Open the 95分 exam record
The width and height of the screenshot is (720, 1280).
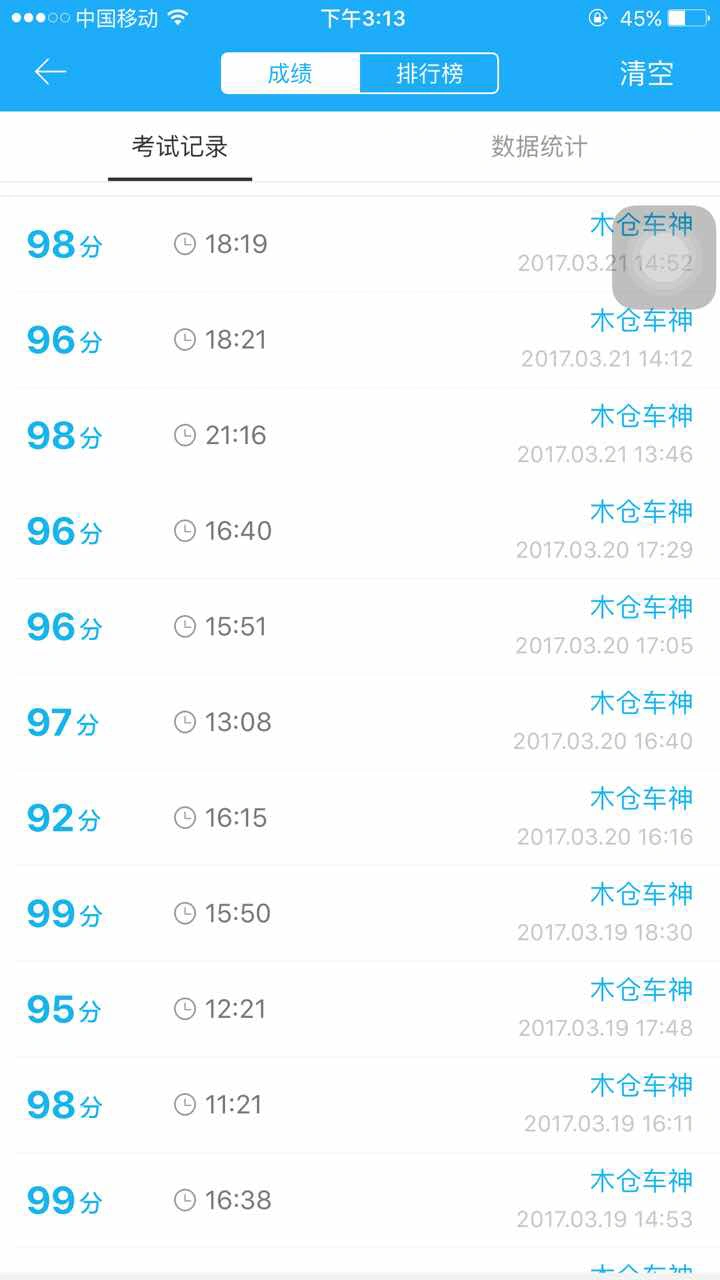coord(360,1009)
